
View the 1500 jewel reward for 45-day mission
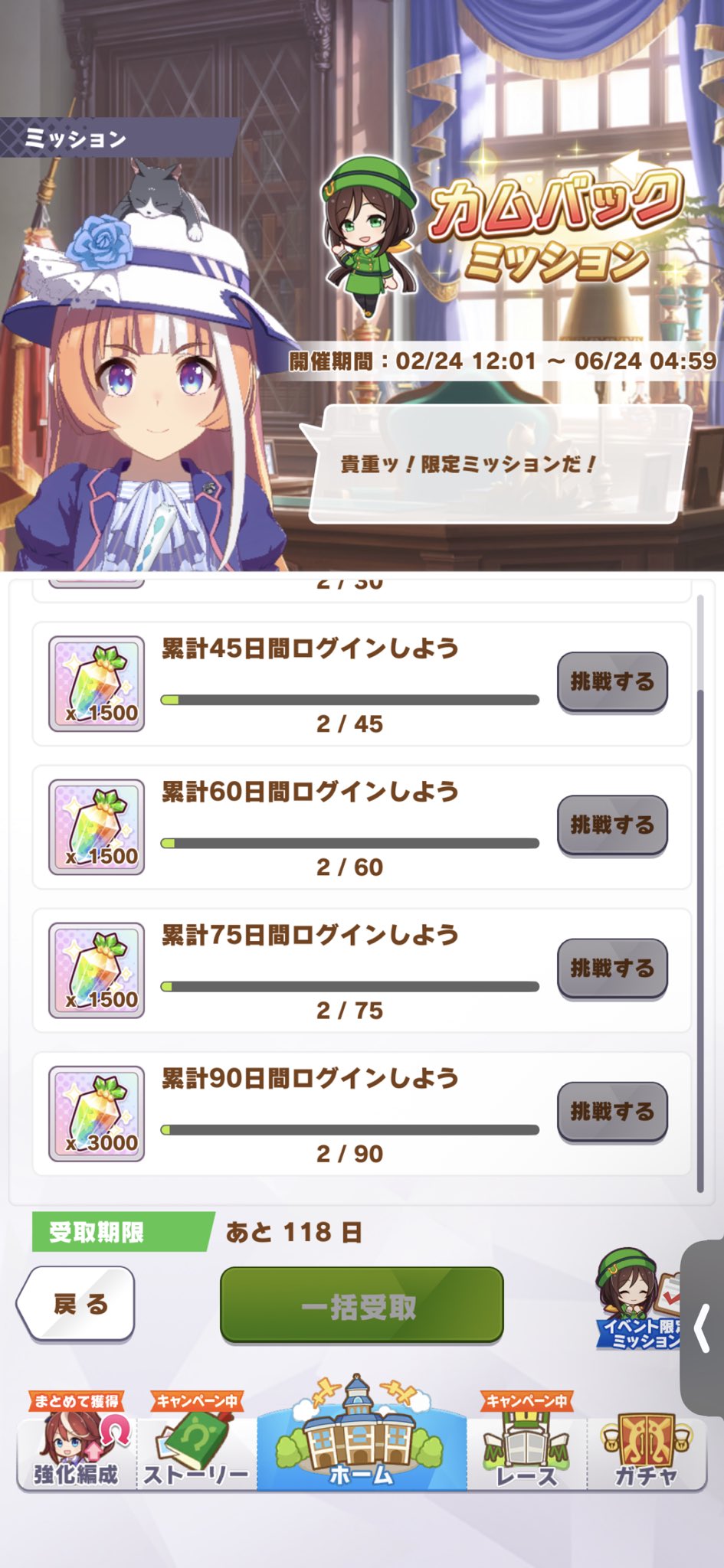pos(97,684)
